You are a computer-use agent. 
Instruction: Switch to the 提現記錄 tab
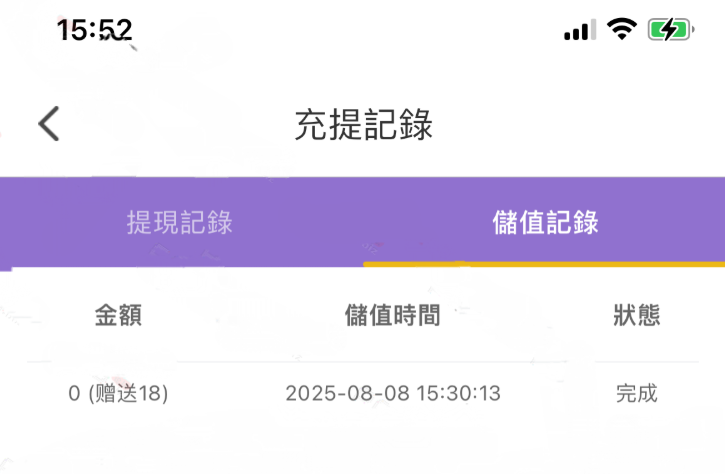[180, 222]
